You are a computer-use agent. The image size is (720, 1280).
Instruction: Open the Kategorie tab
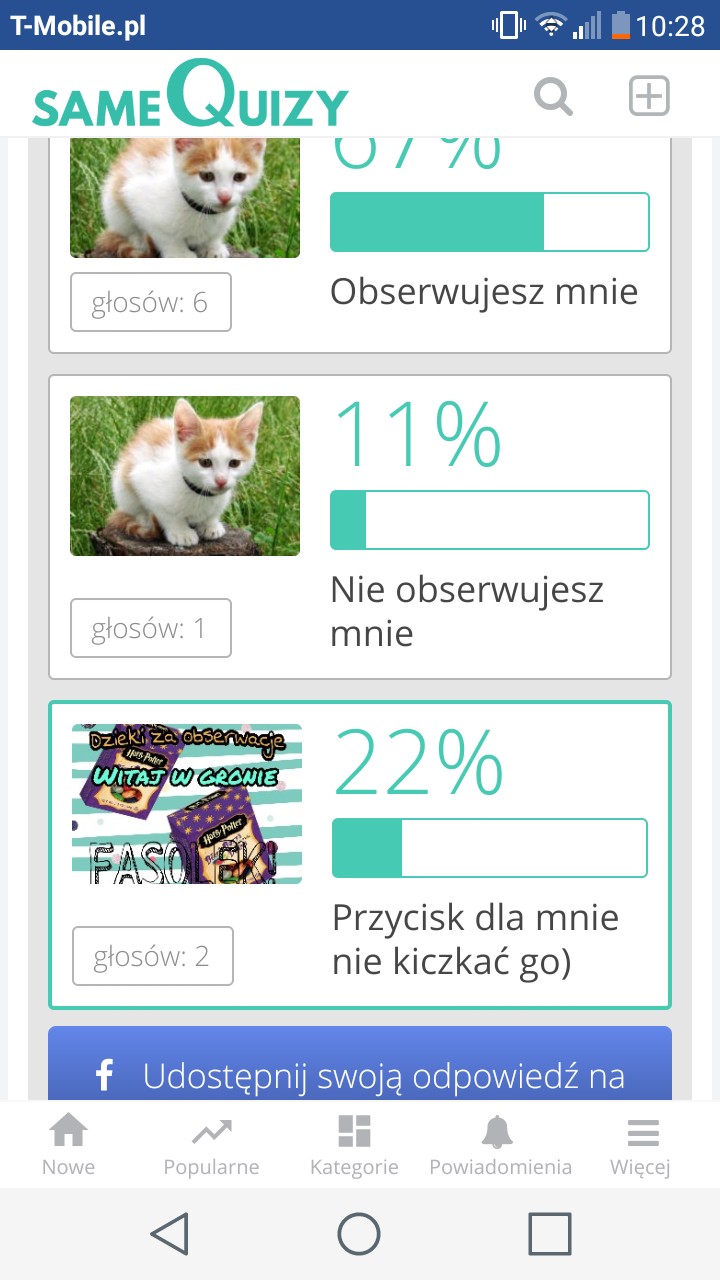click(354, 1146)
